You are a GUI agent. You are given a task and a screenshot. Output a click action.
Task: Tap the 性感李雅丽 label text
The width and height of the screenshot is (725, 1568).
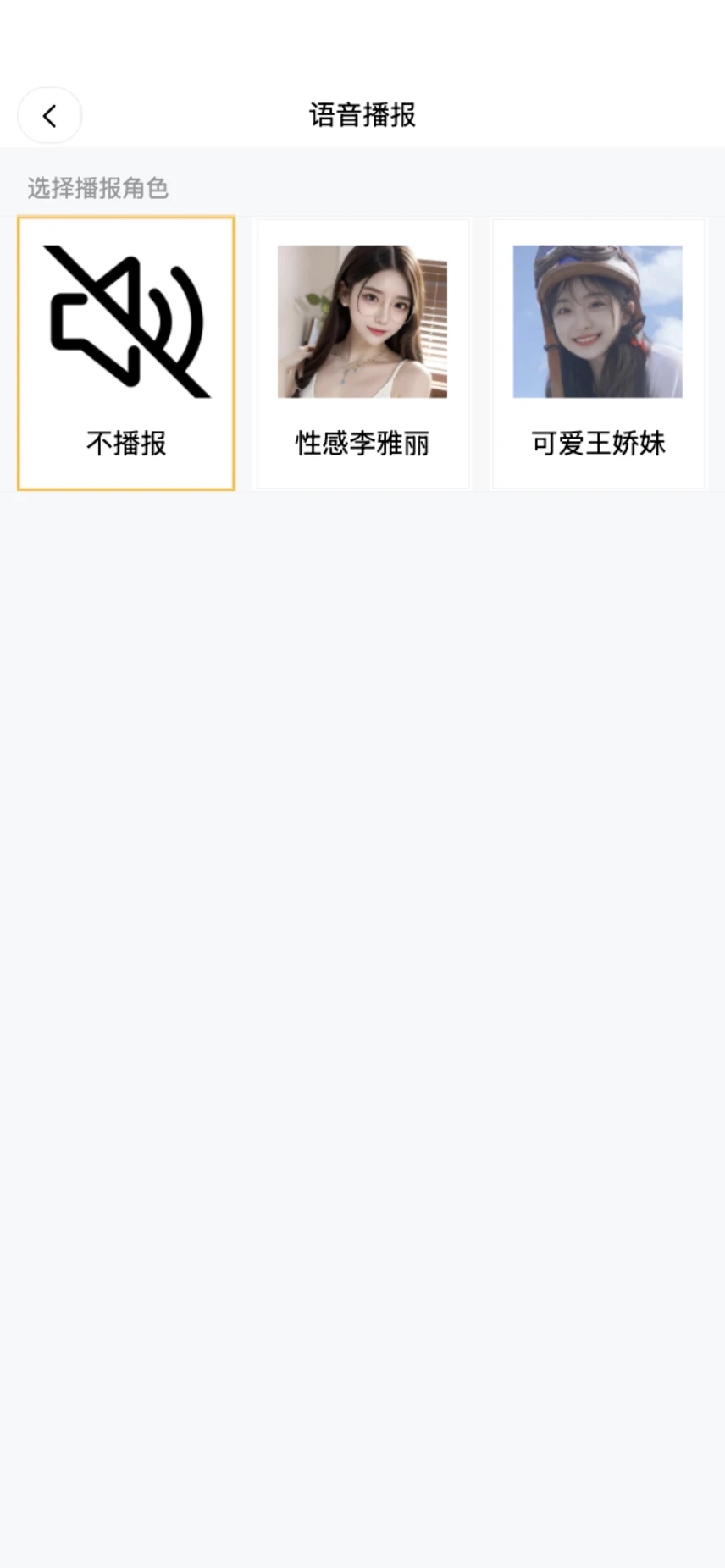click(x=362, y=443)
